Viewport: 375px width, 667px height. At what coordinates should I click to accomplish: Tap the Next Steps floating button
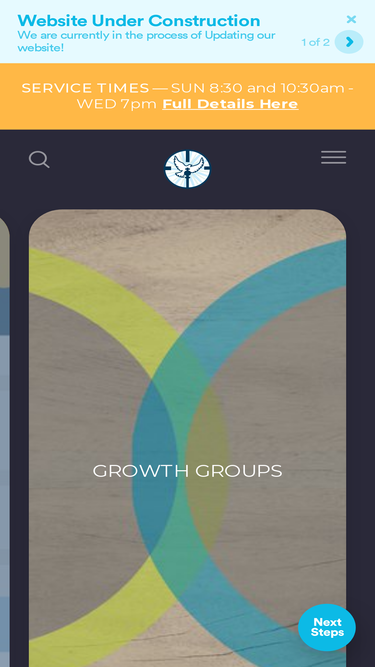click(x=327, y=627)
